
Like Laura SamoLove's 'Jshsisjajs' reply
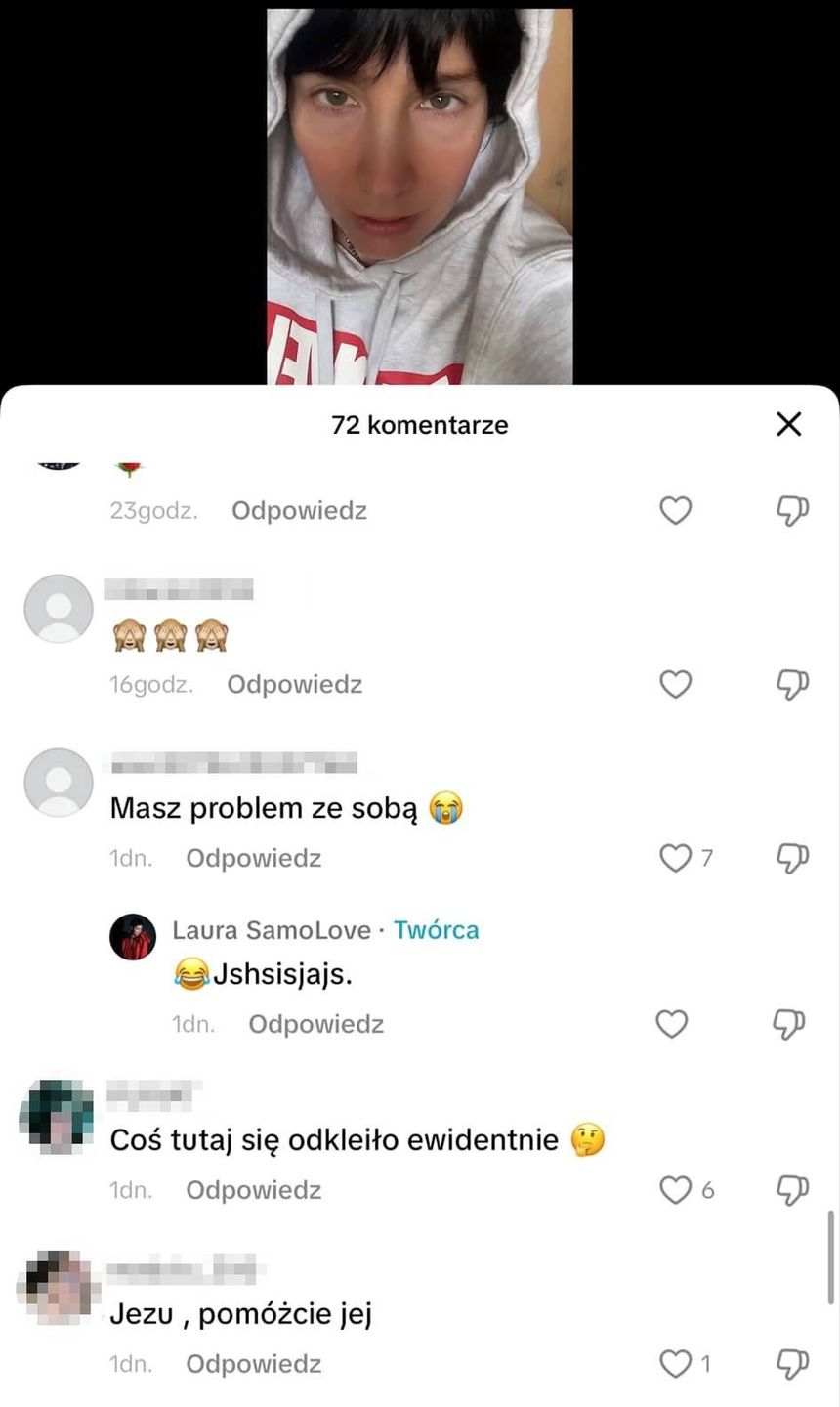671,1024
